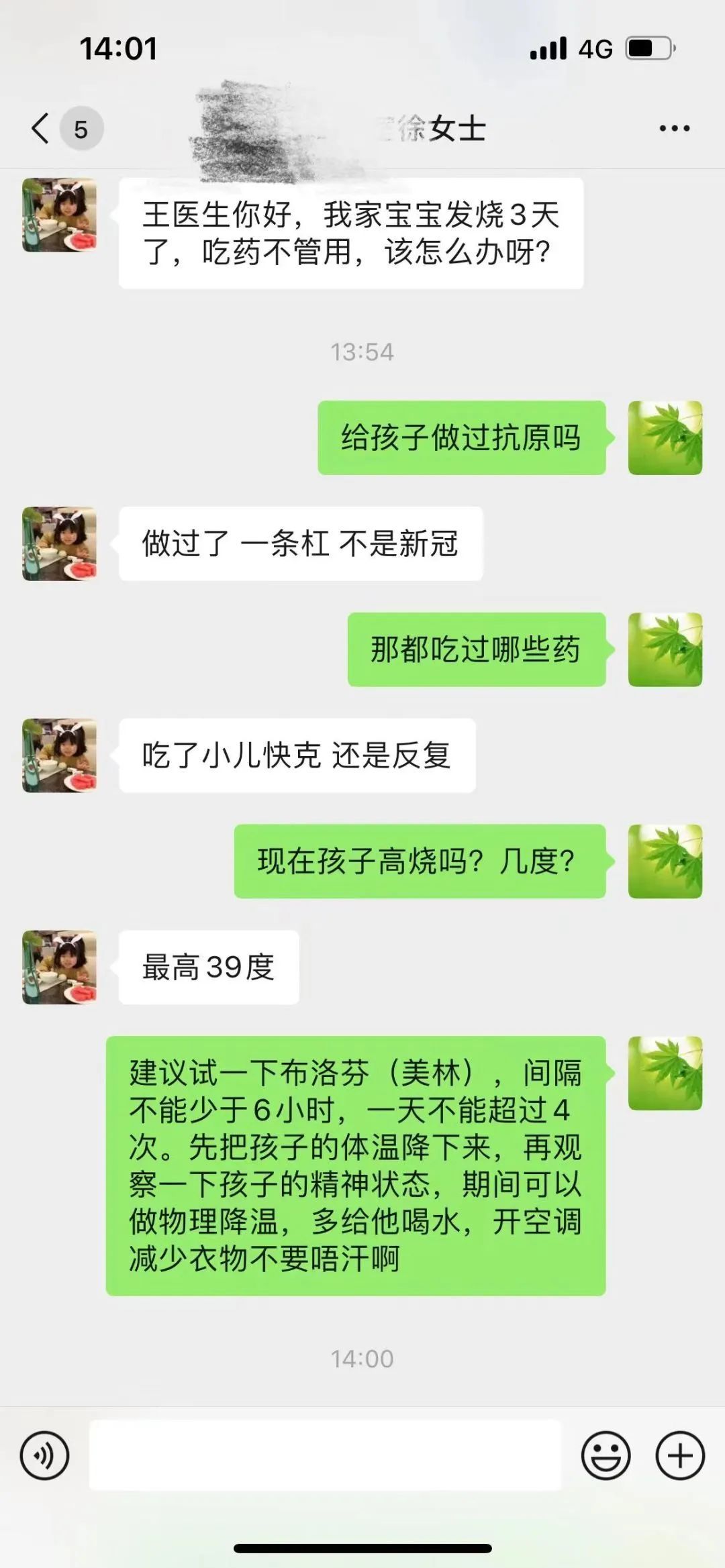Open the emoji sticker panel
Viewport: 725px width, 1568px height.
606,1455
